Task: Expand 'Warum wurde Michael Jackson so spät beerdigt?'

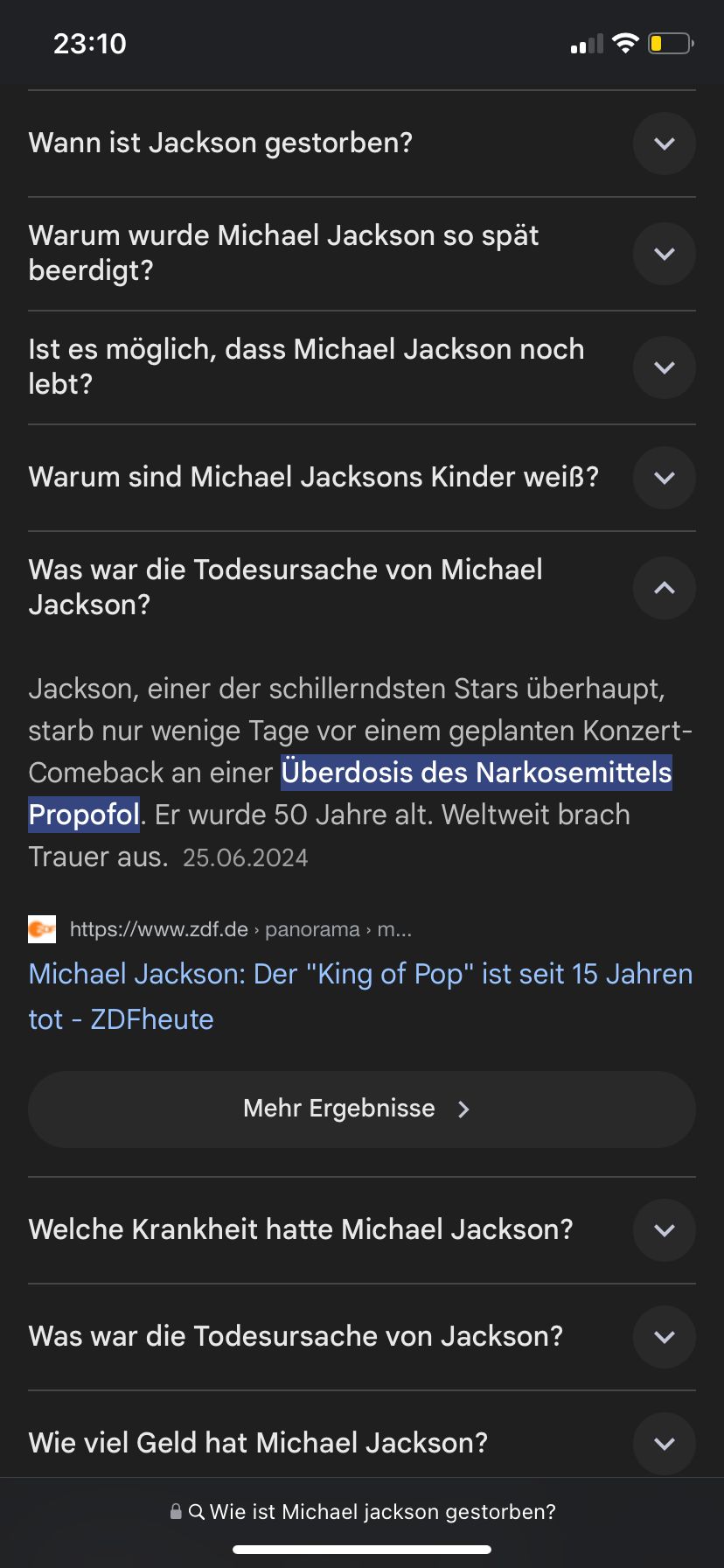Action: tap(664, 254)
